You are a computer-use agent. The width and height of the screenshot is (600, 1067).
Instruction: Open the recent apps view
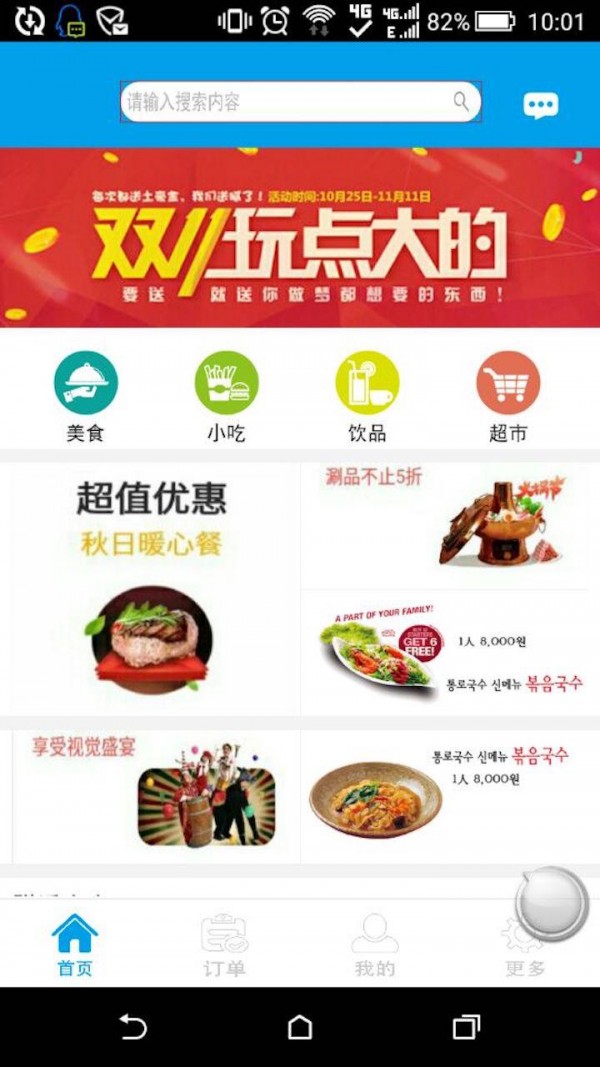click(467, 1027)
